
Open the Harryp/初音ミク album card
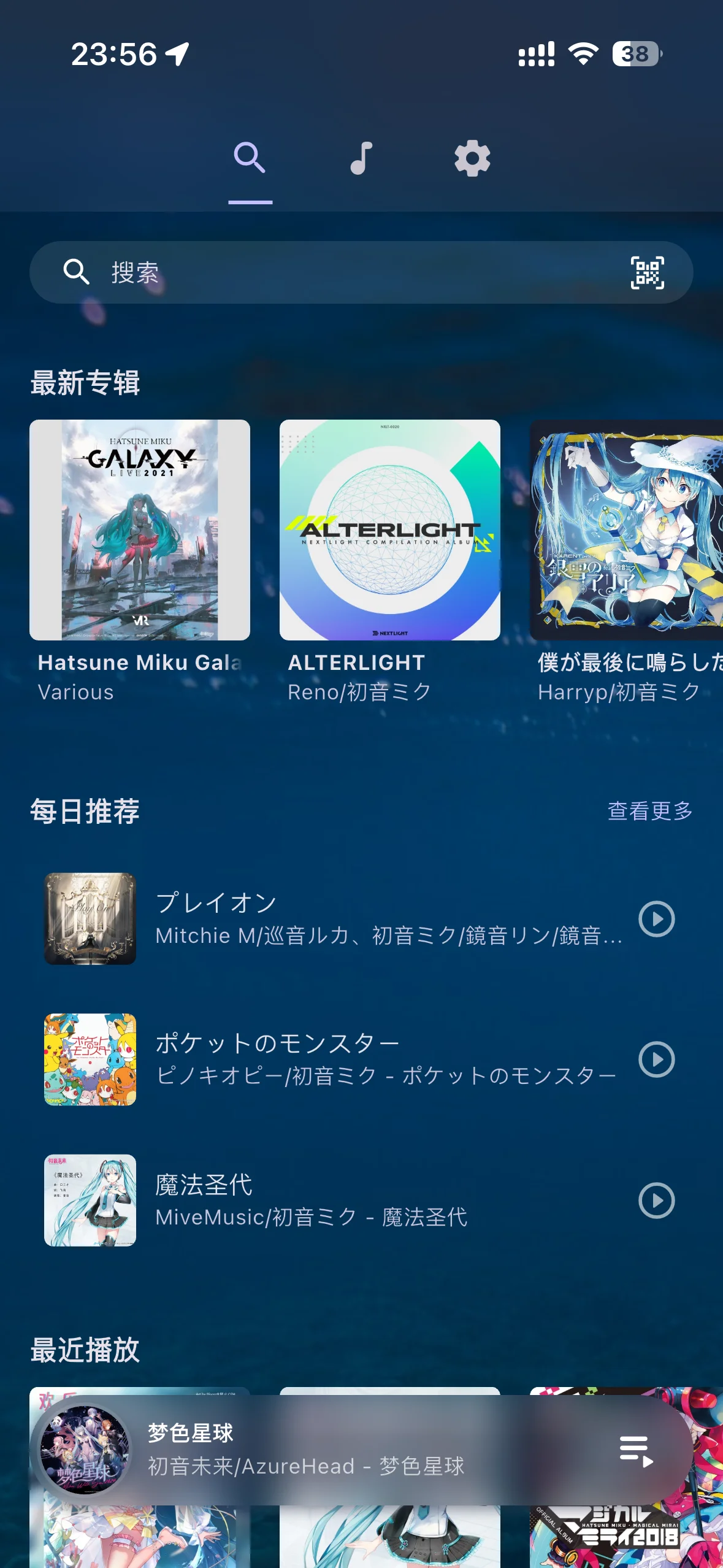point(625,530)
